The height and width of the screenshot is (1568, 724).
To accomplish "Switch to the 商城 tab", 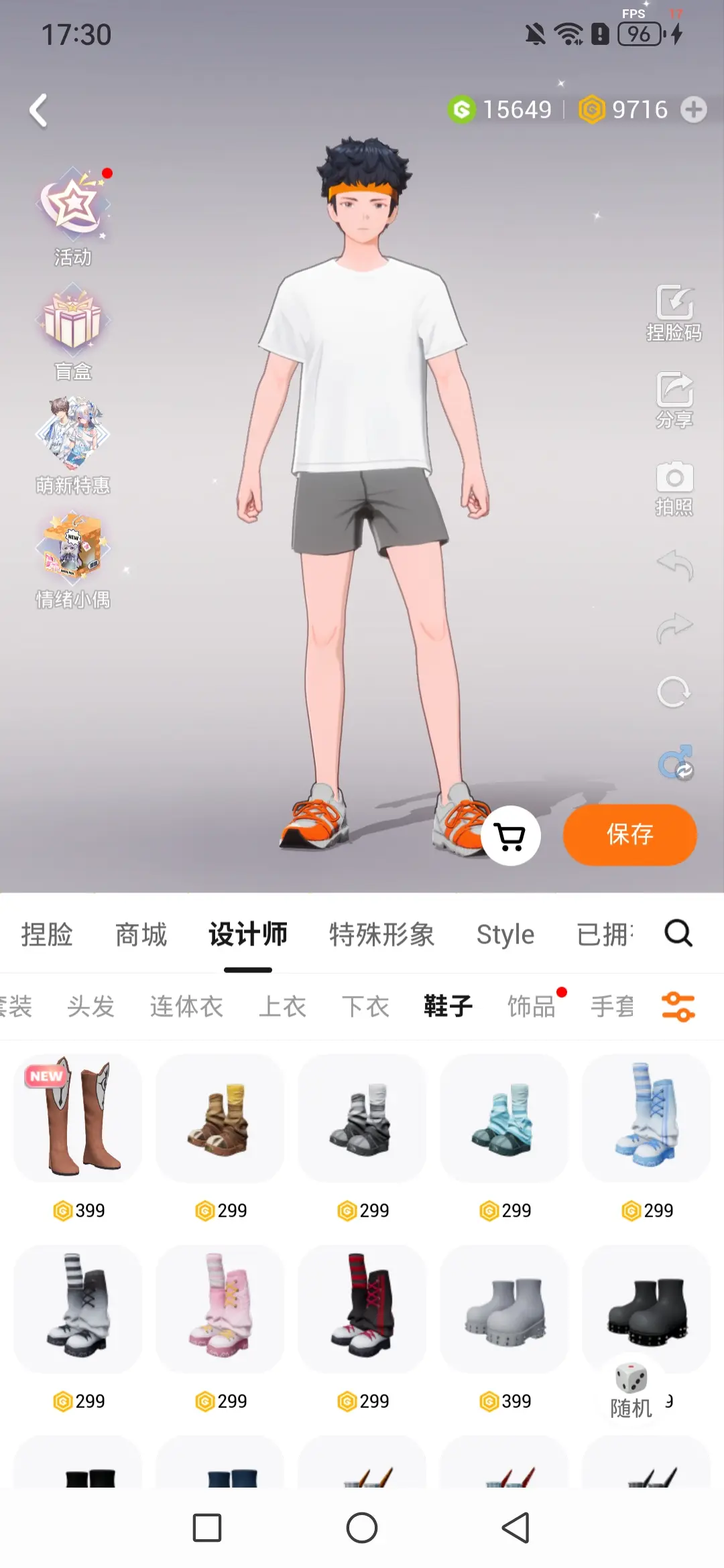I will (141, 934).
